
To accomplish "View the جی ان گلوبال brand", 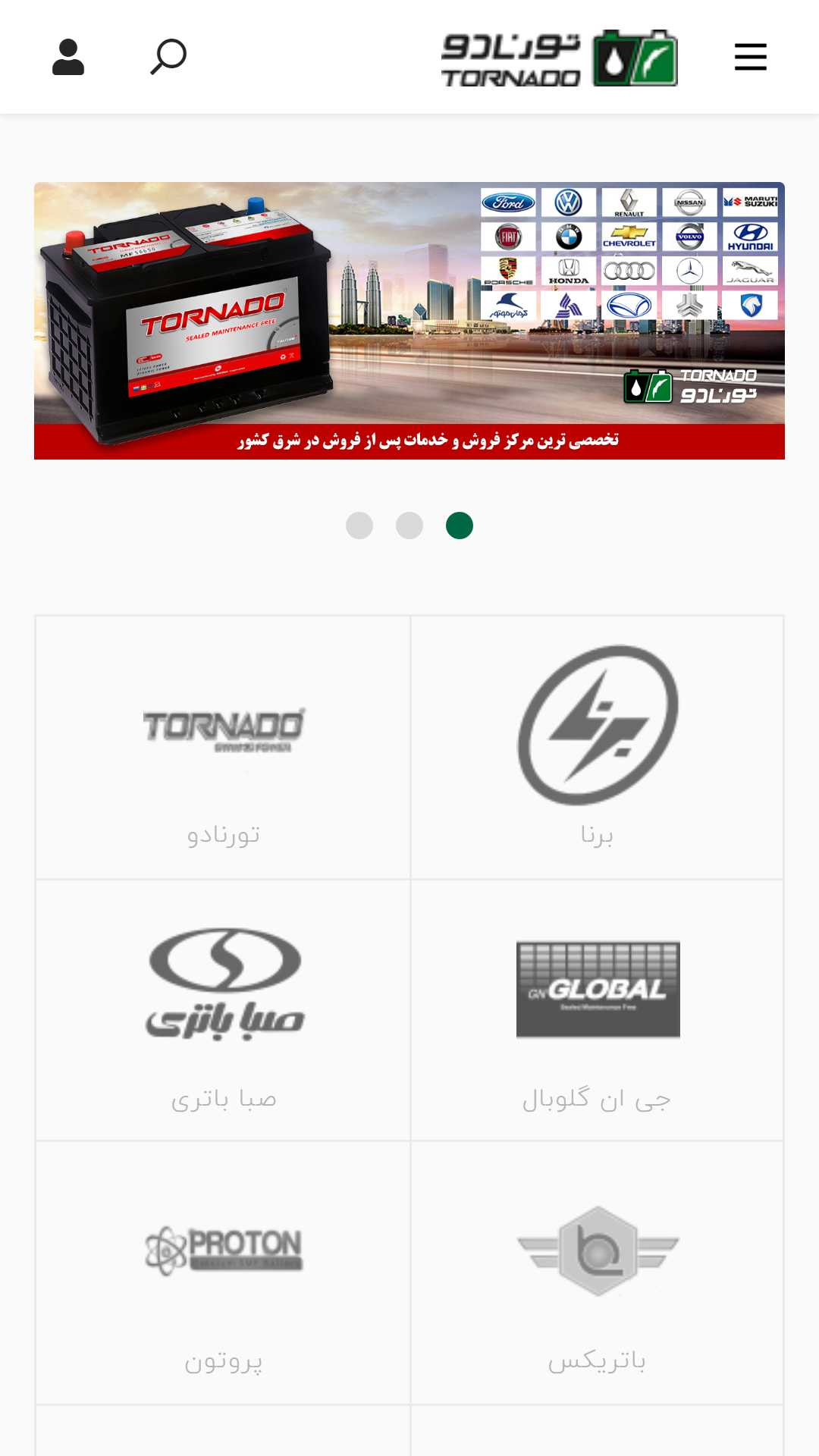I will pos(598,1010).
